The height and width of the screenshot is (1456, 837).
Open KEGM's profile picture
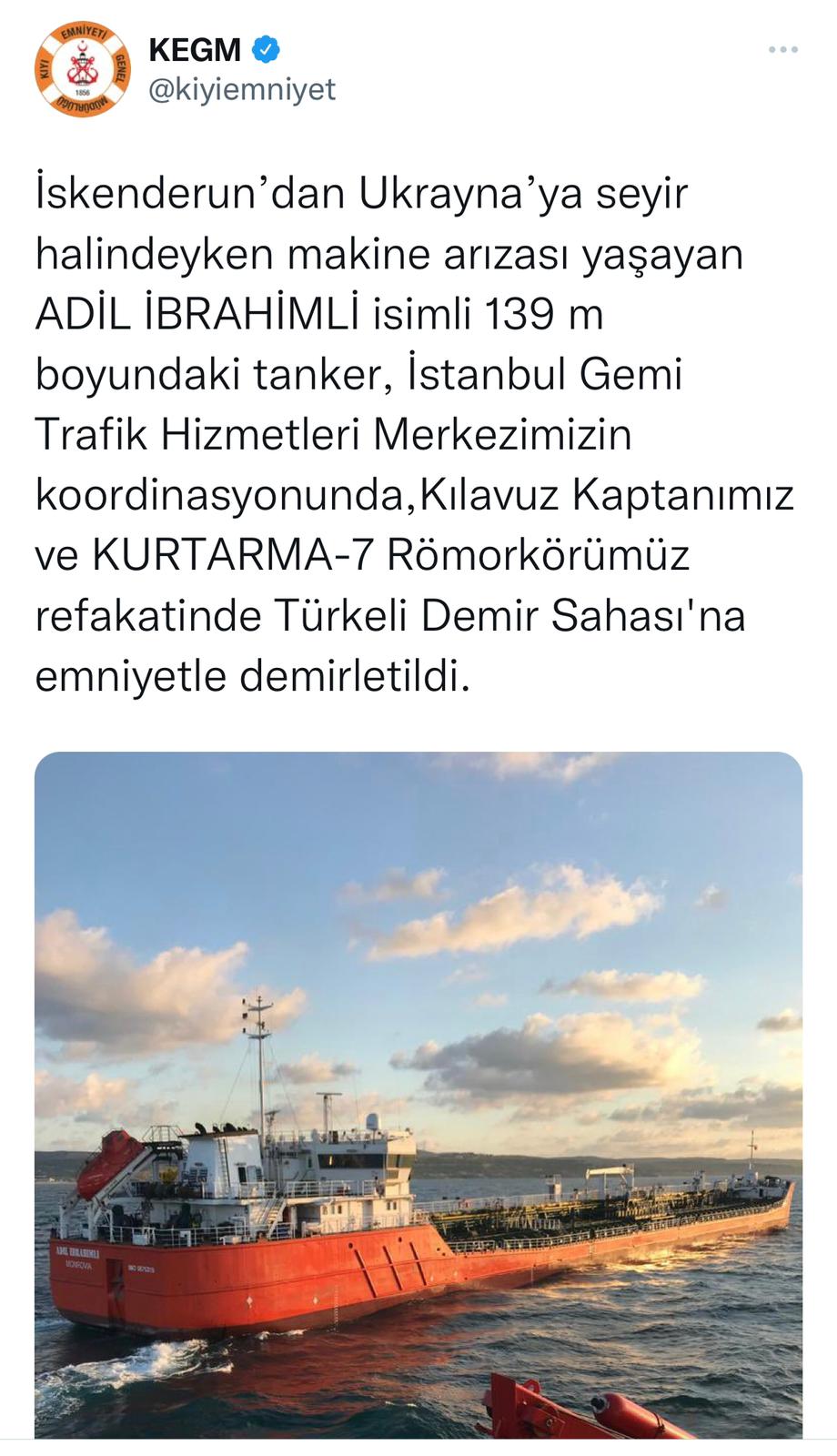click(x=81, y=68)
